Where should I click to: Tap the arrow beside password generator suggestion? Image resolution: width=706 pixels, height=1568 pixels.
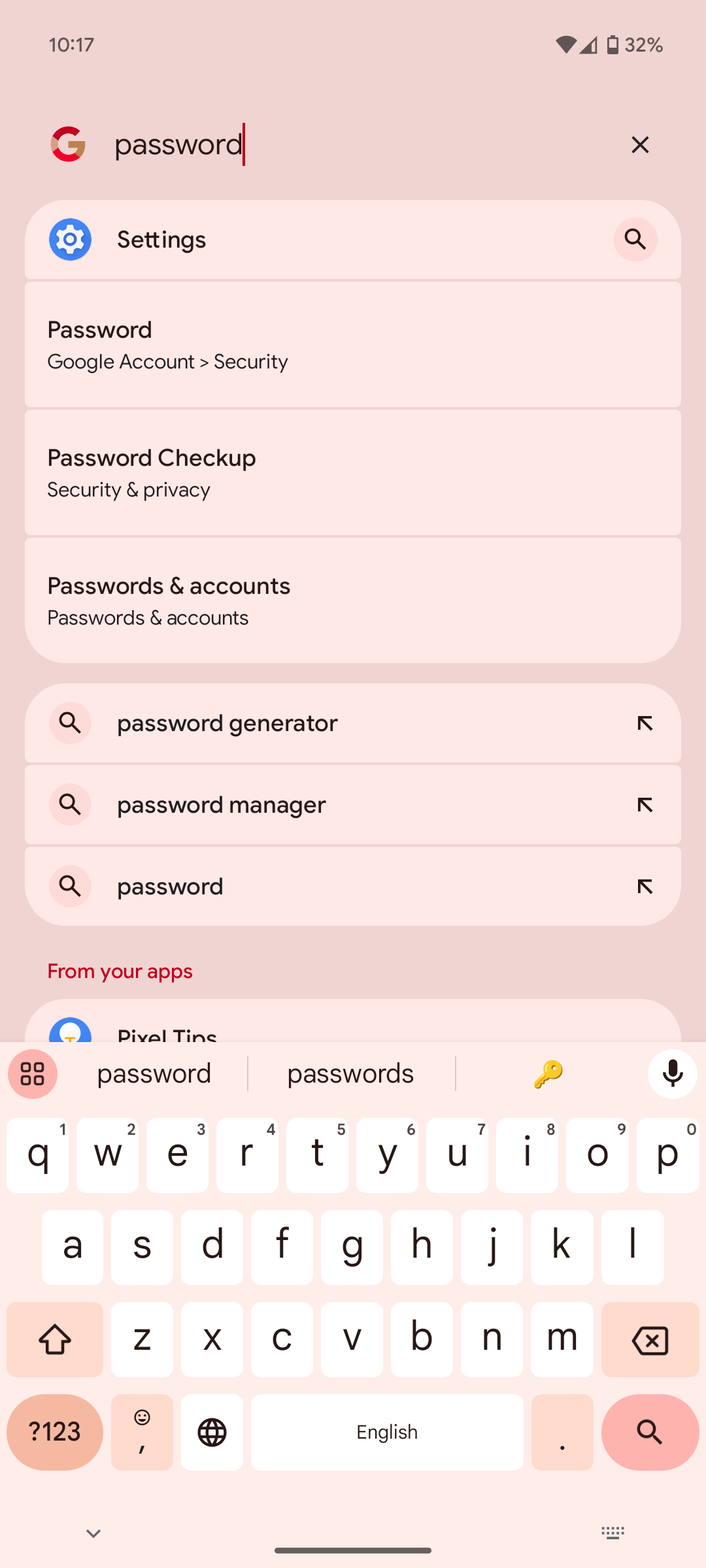(645, 723)
